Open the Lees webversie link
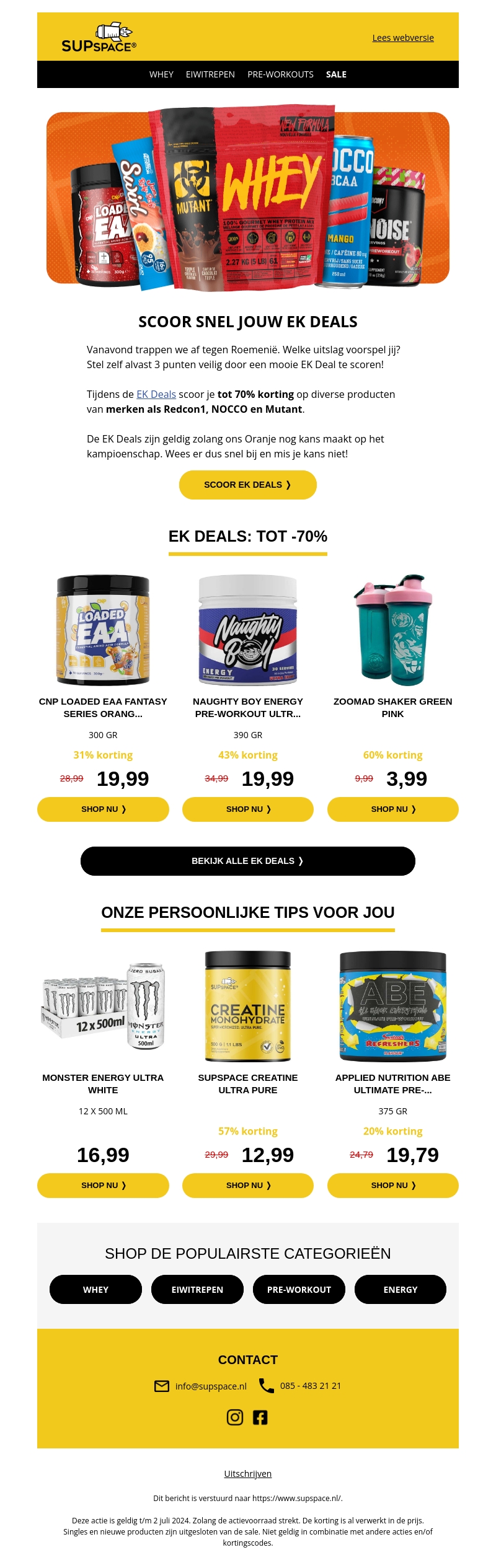 pos(403,38)
